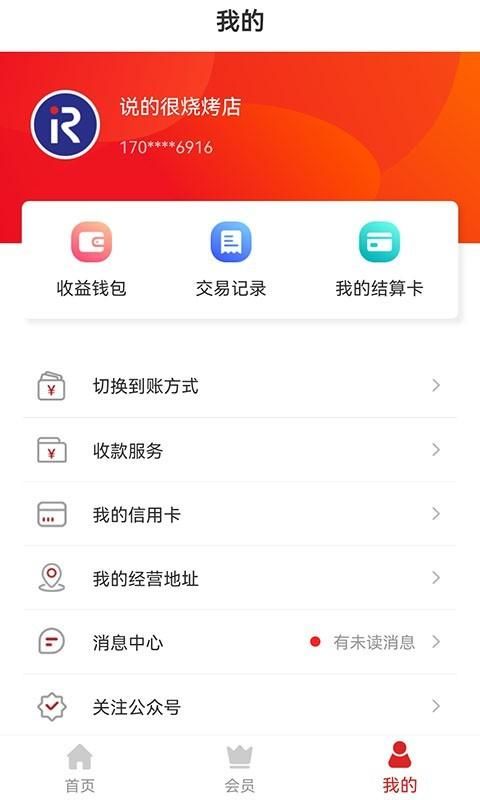Tap the 我的 tab
The width and height of the screenshot is (480, 800).
[x=399, y=768]
